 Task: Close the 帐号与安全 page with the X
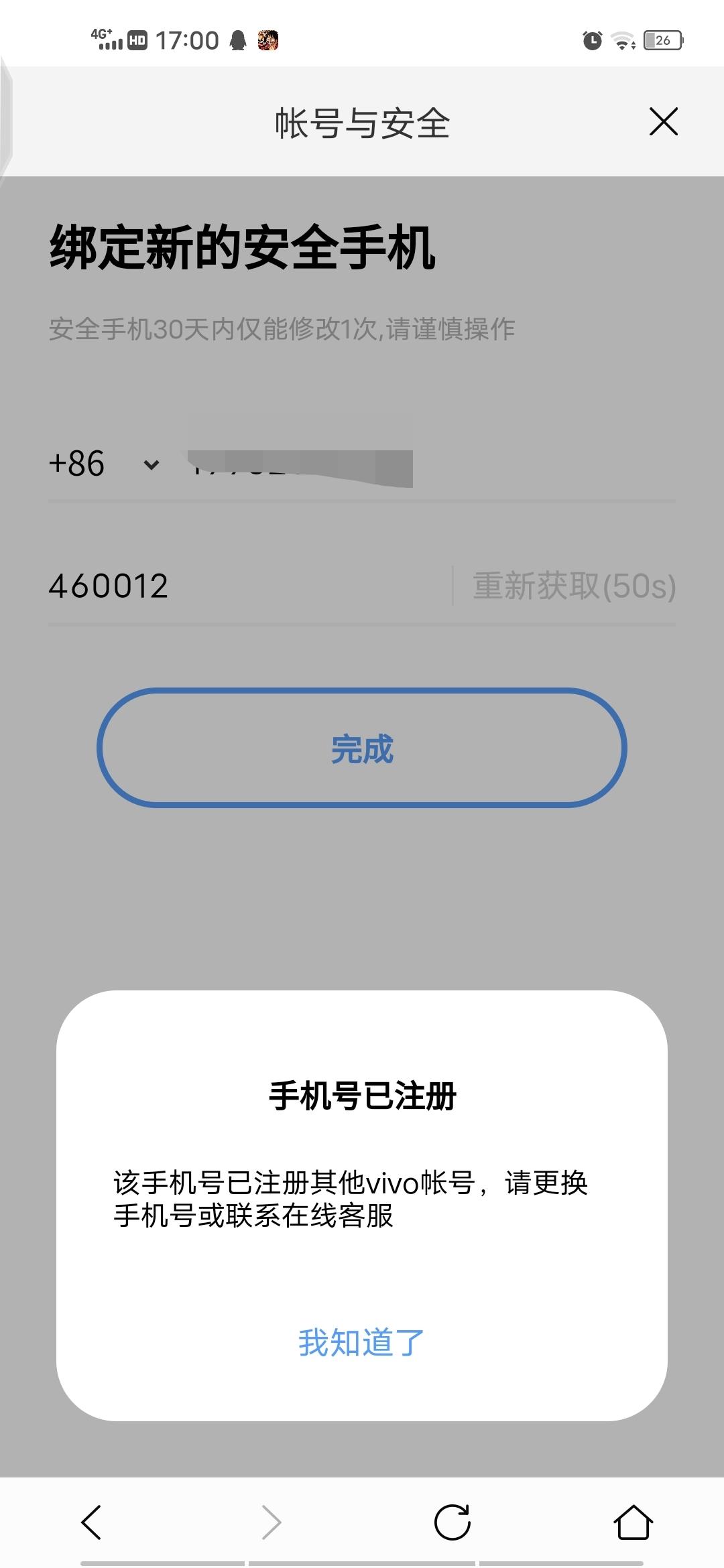pyautogui.click(x=663, y=123)
